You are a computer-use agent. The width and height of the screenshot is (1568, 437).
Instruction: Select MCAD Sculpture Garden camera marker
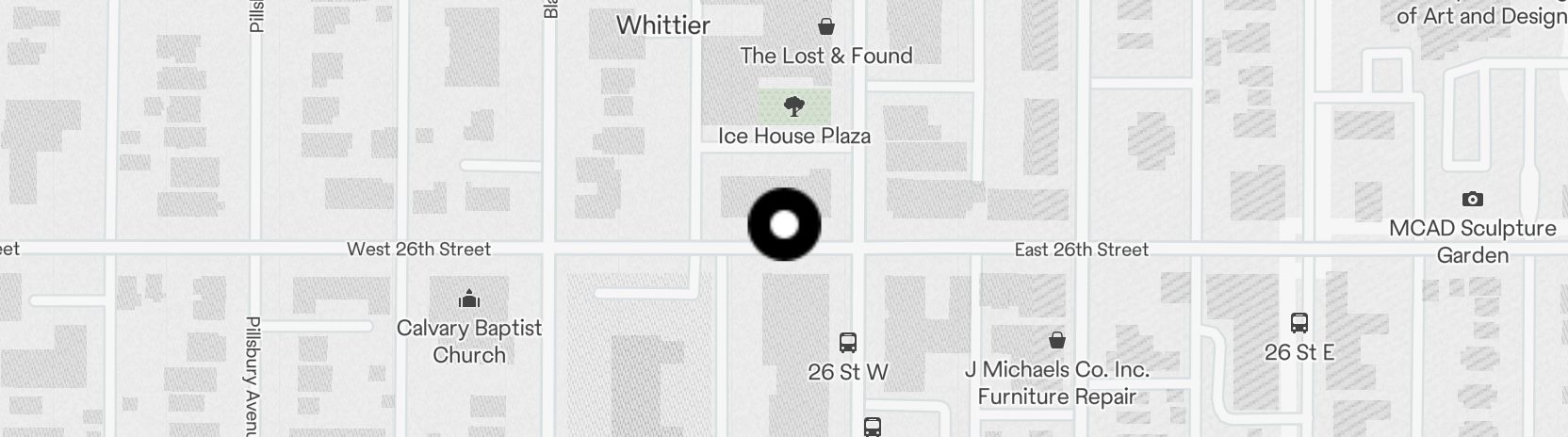[x=1472, y=199]
